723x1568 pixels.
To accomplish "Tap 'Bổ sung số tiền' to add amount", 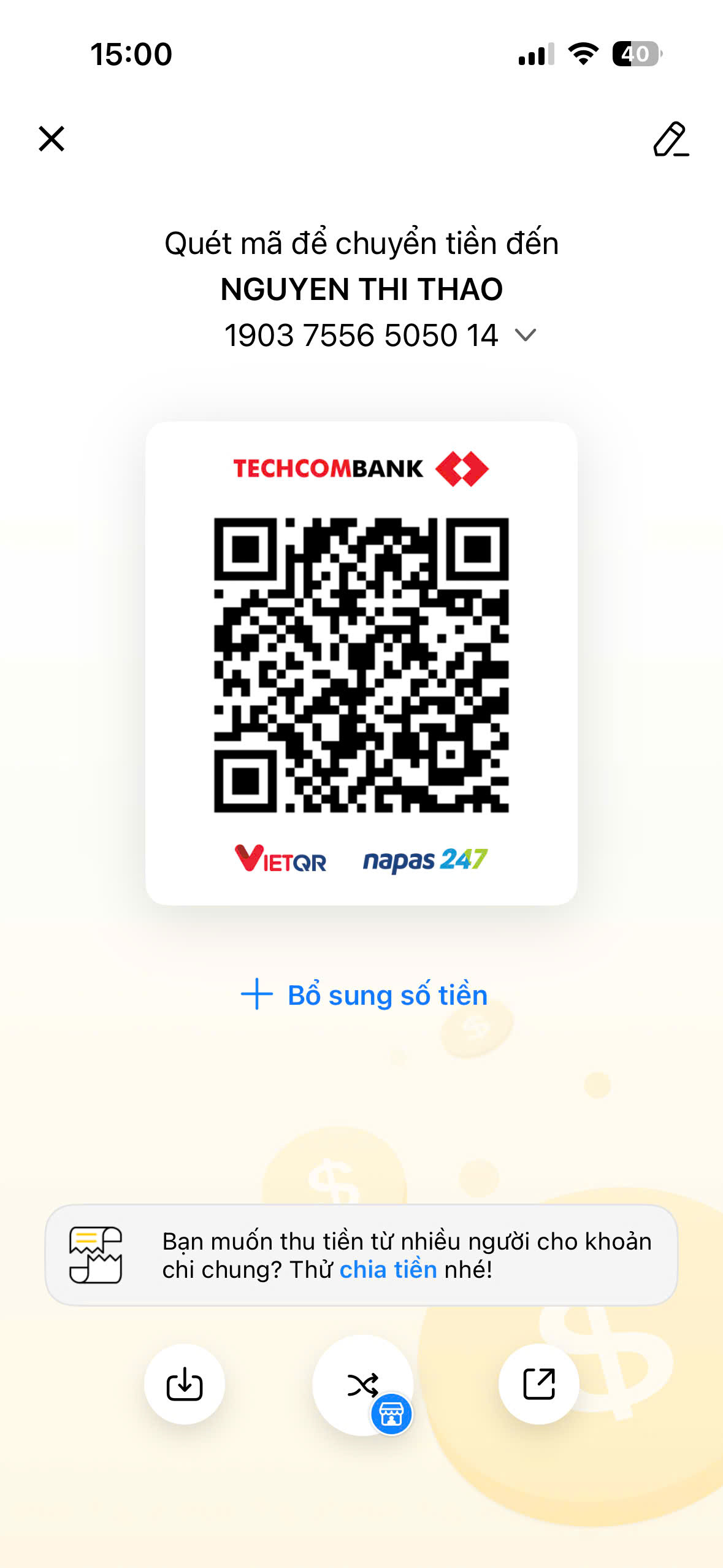I will click(364, 994).
